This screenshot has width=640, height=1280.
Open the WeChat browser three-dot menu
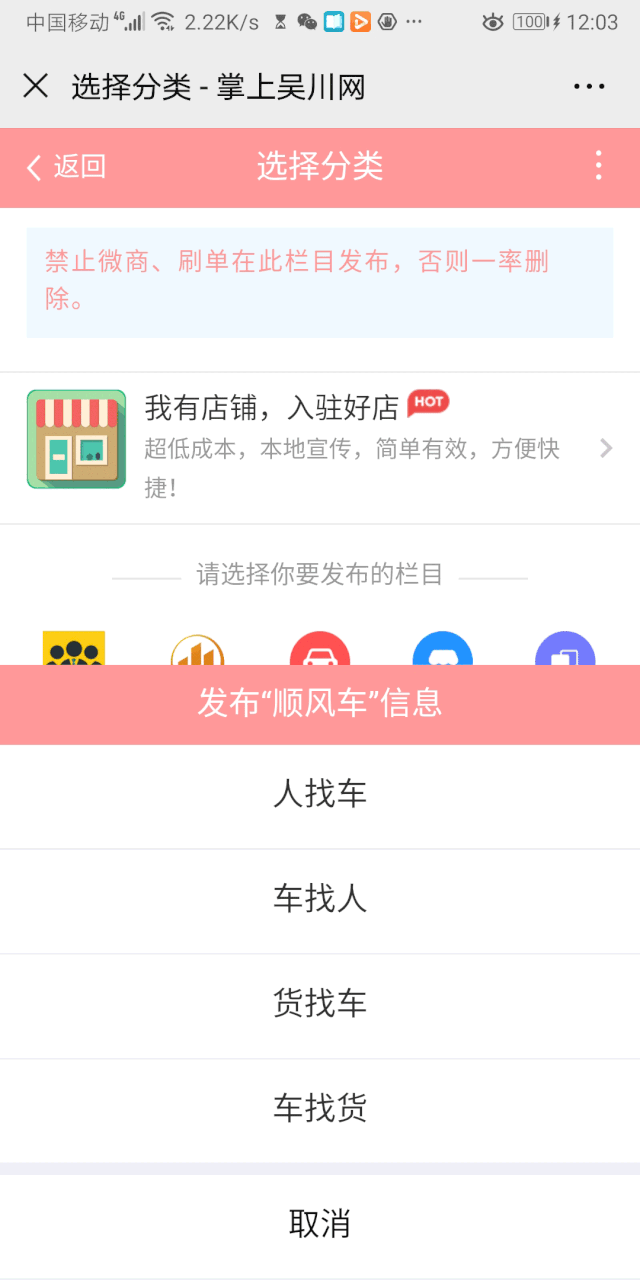[x=589, y=87]
